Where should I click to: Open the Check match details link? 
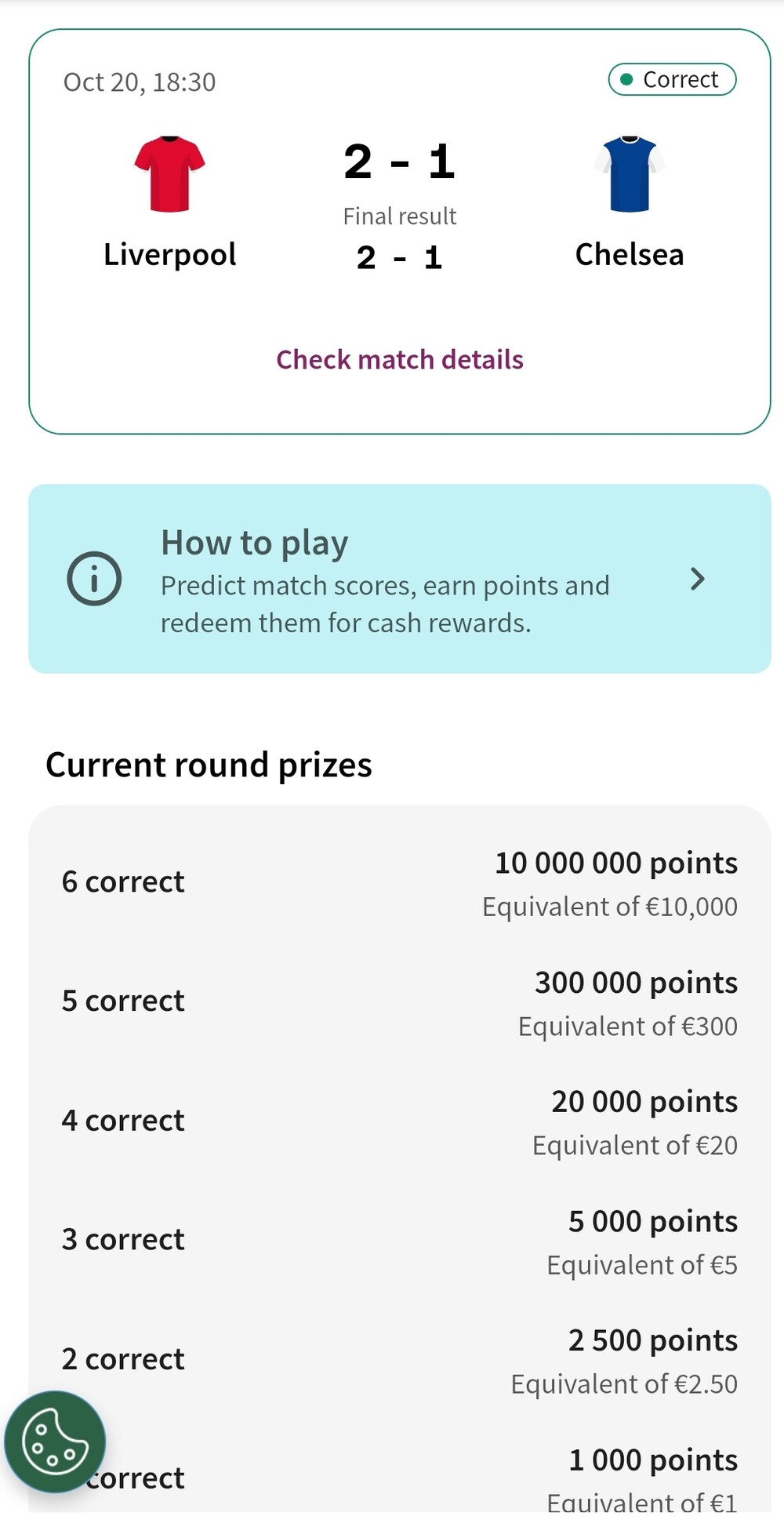(400, 359)
